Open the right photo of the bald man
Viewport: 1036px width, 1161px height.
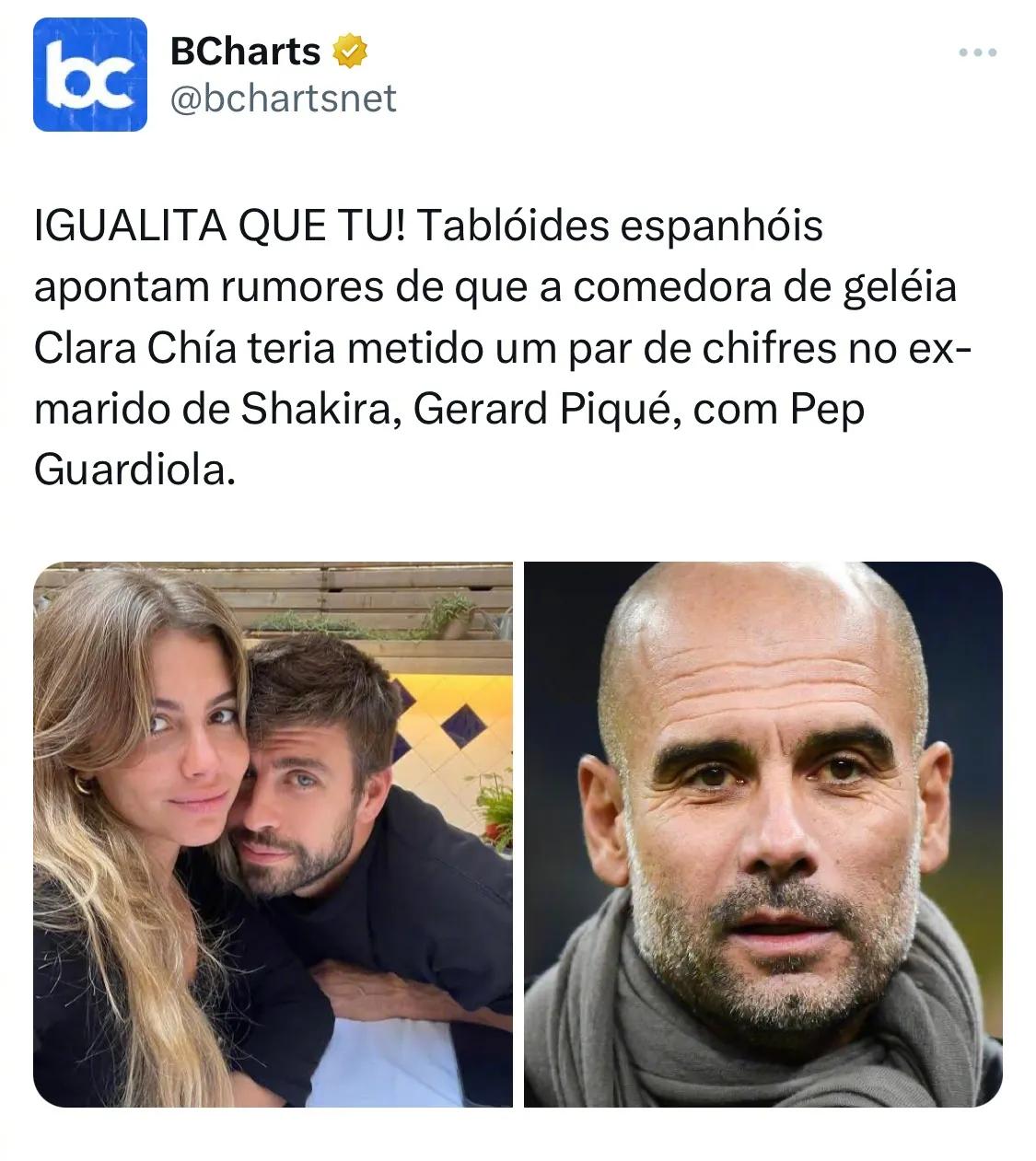tap(762, 834)
